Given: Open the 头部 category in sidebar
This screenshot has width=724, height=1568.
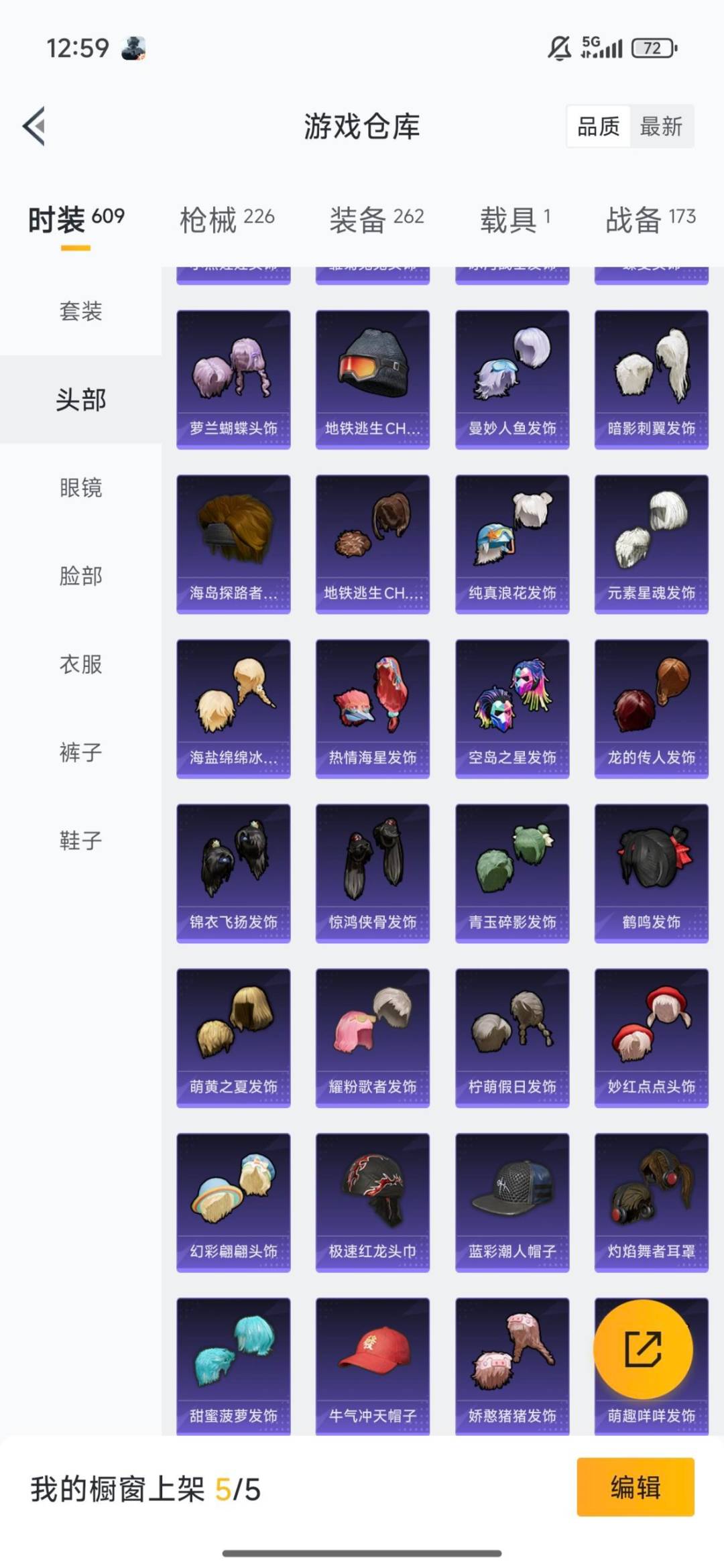Looking at the screenshot, I should (x=80, y=398).
